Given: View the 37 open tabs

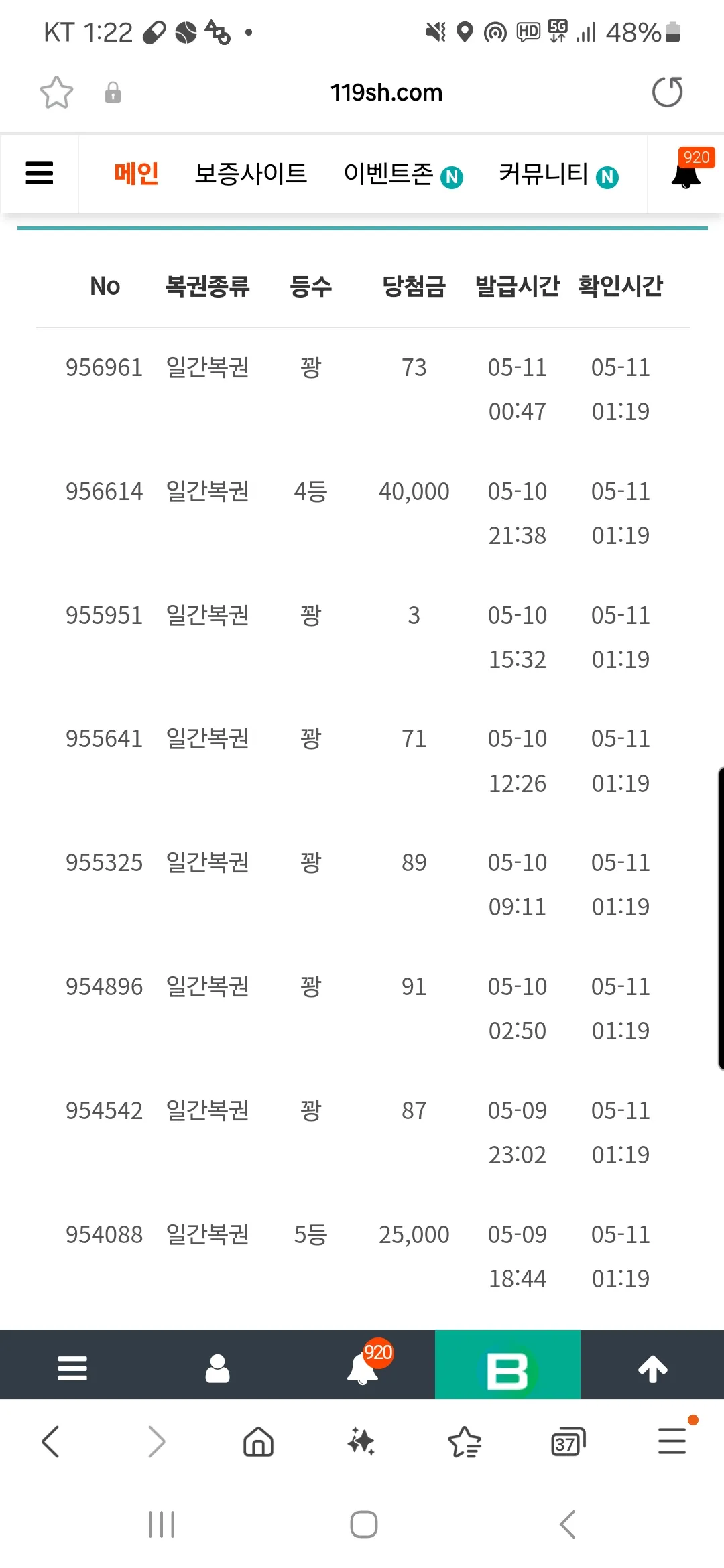Looking at the screenshot, I should point(568,1441).
